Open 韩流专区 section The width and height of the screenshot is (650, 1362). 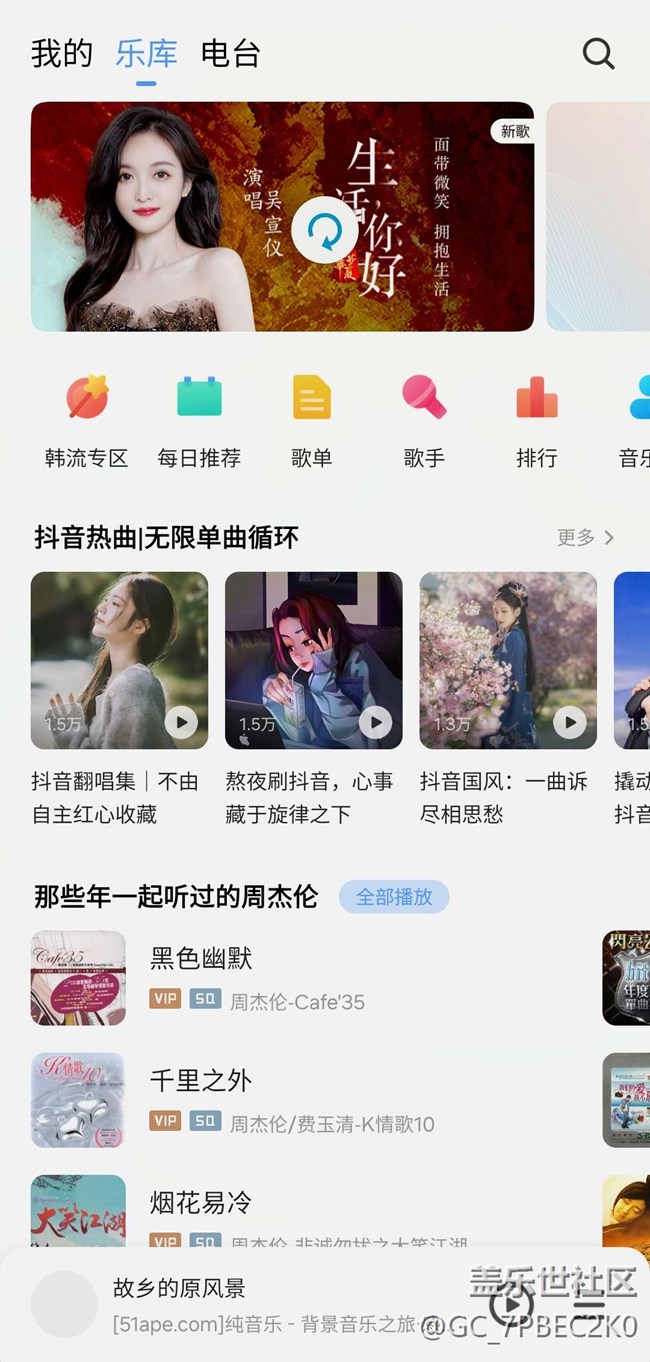click(87, 420)
